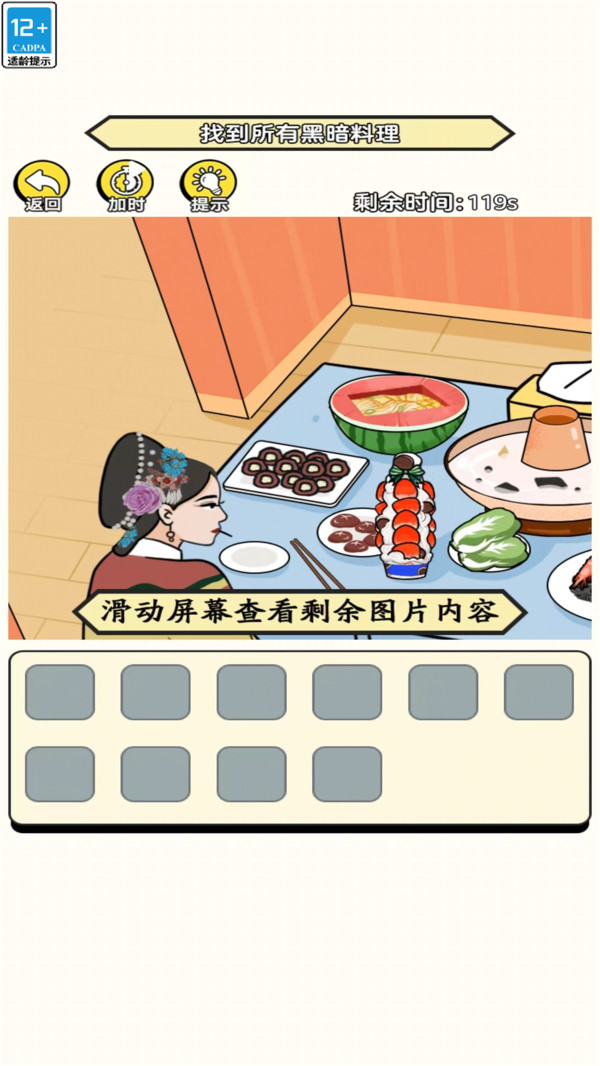Select the strawberry tower dessert
Viewport: 600px width, 1066px height.
click(x=405, y=520)
